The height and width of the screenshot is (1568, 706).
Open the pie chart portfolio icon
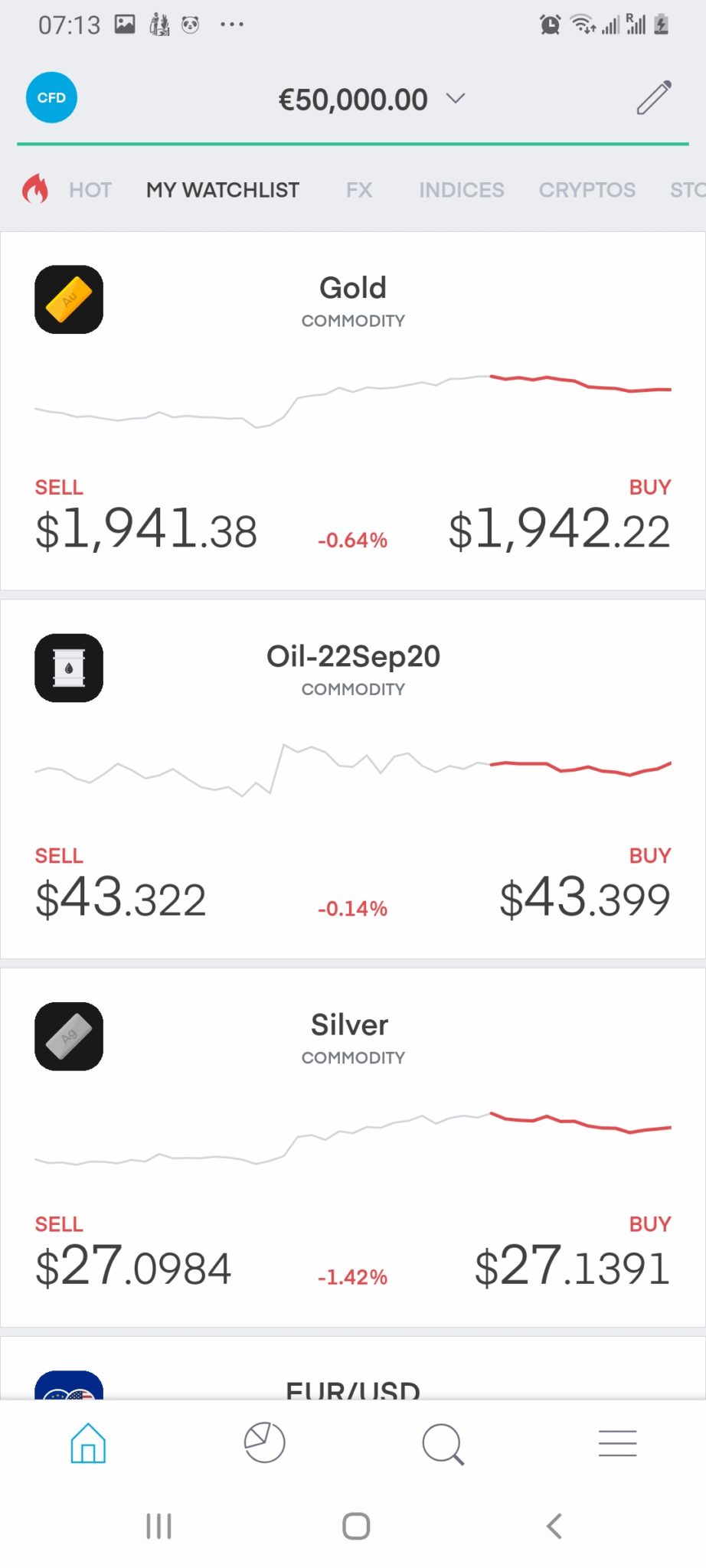point(264,1442)
